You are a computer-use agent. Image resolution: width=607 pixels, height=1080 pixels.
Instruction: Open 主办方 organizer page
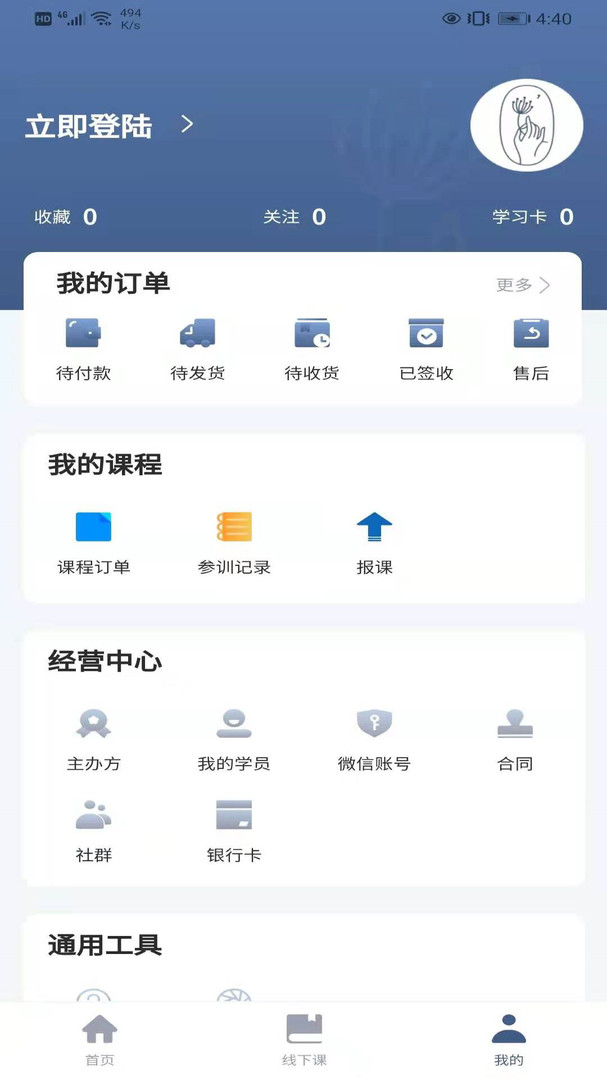point(93,738)
